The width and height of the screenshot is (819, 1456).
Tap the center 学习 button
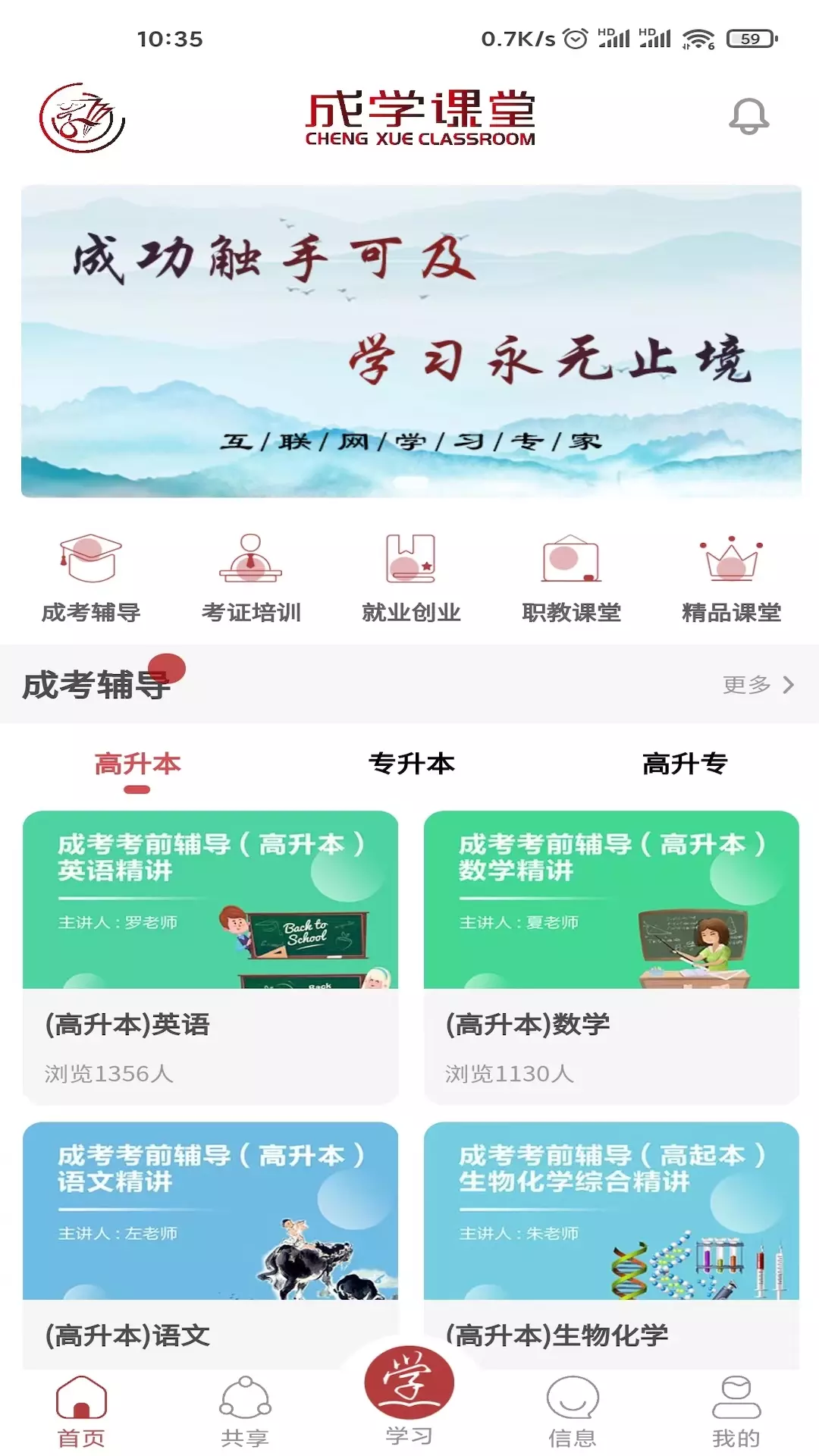coord(409,1394)
